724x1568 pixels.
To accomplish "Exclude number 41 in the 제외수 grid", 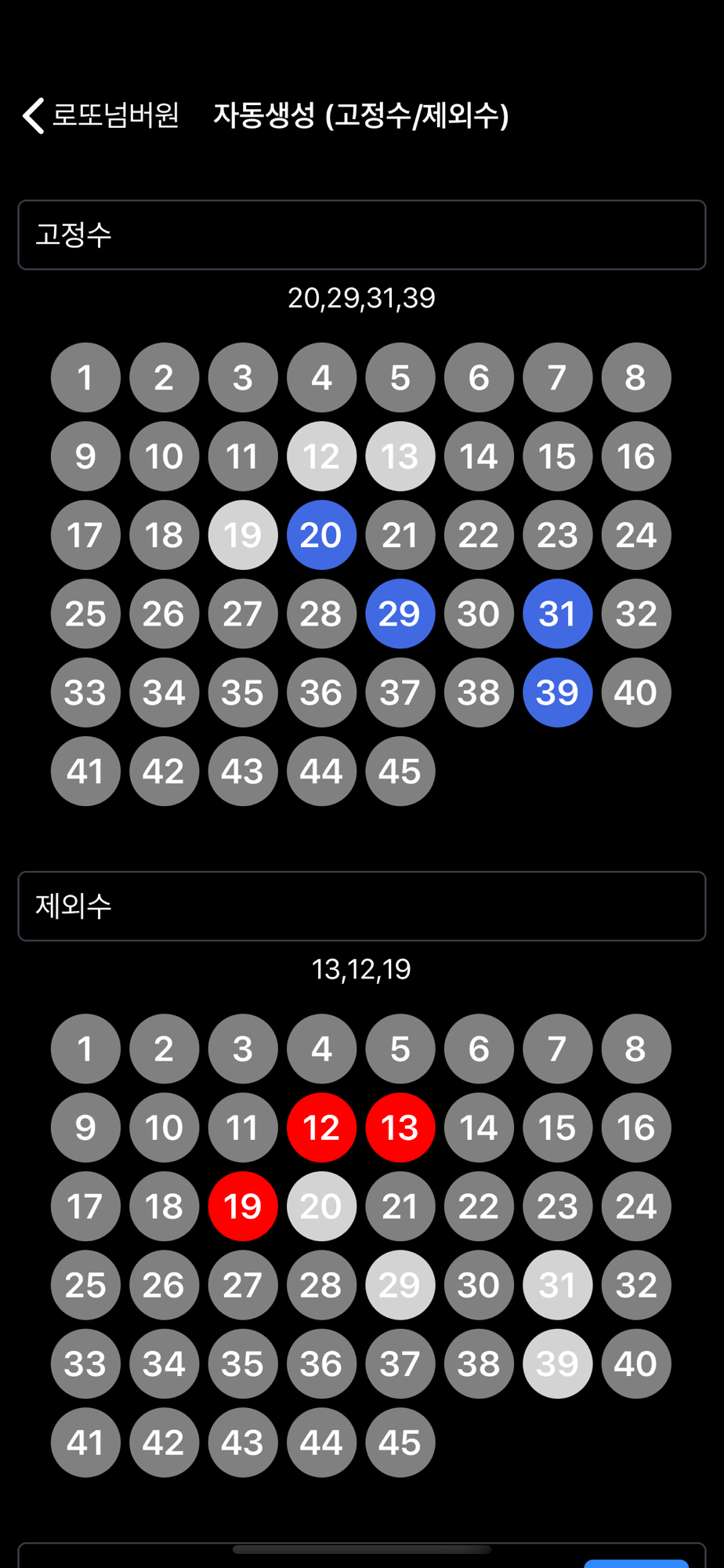I will tap(85, 1443).
